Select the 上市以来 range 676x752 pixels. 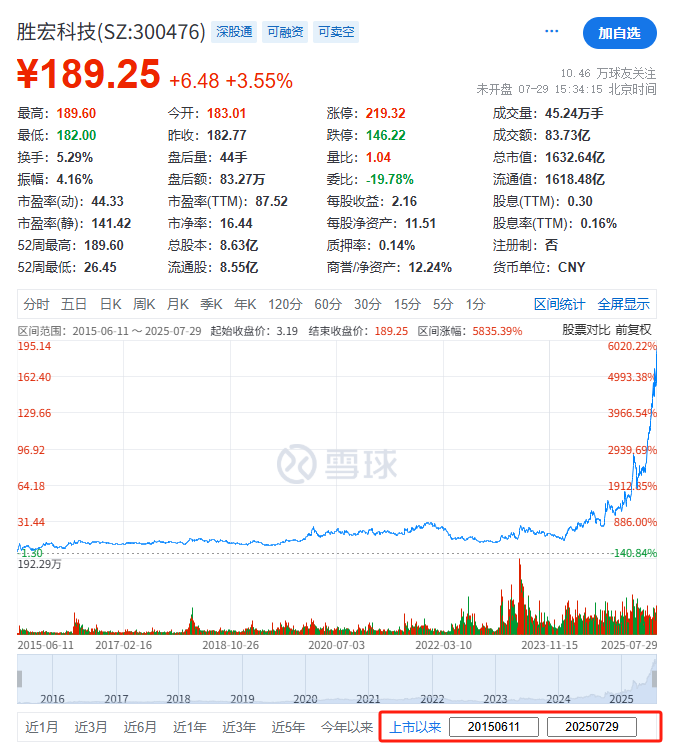pyautogui.click(x=415, y=727)
